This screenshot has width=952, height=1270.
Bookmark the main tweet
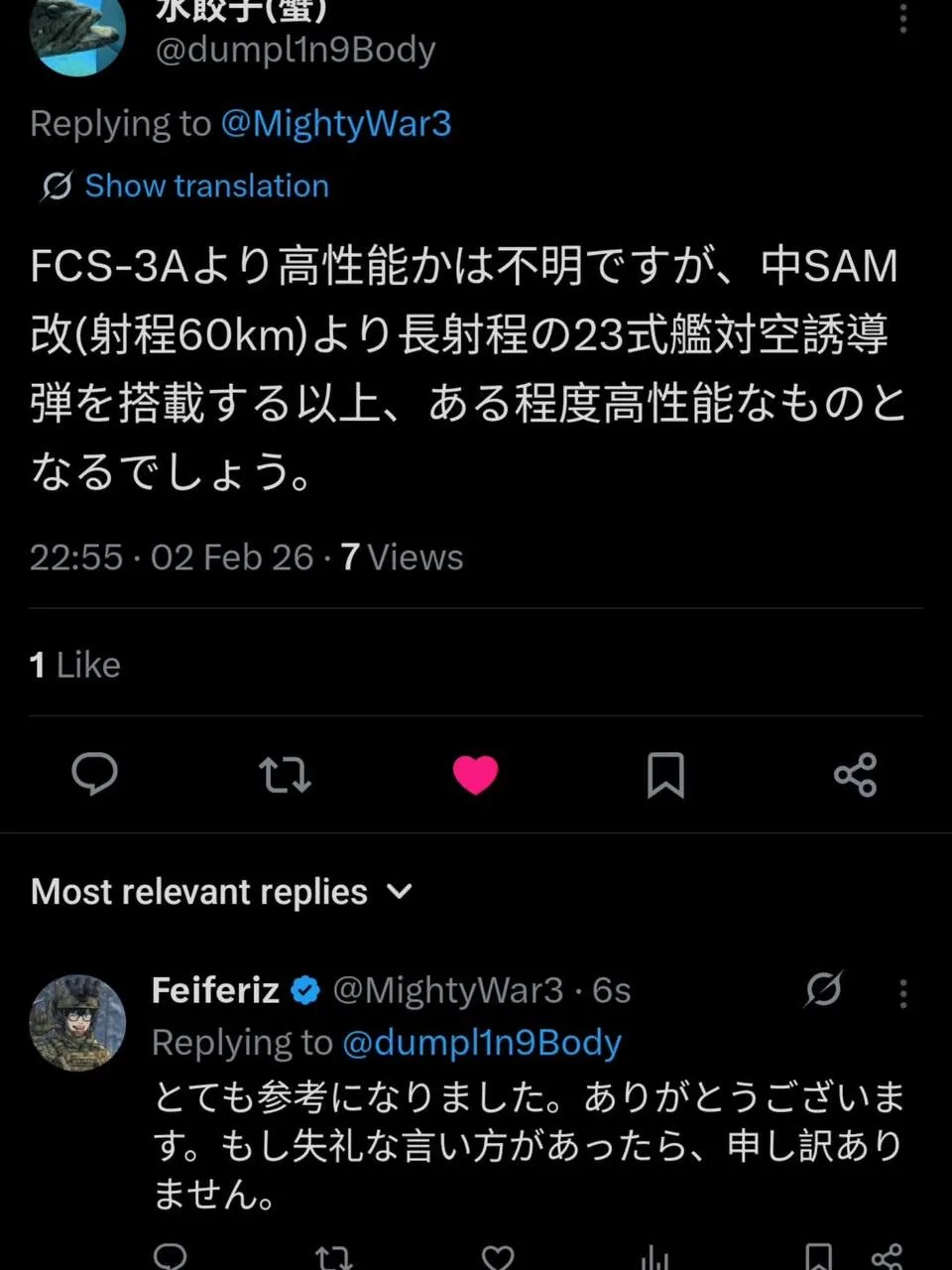click(x=665, y=774)
